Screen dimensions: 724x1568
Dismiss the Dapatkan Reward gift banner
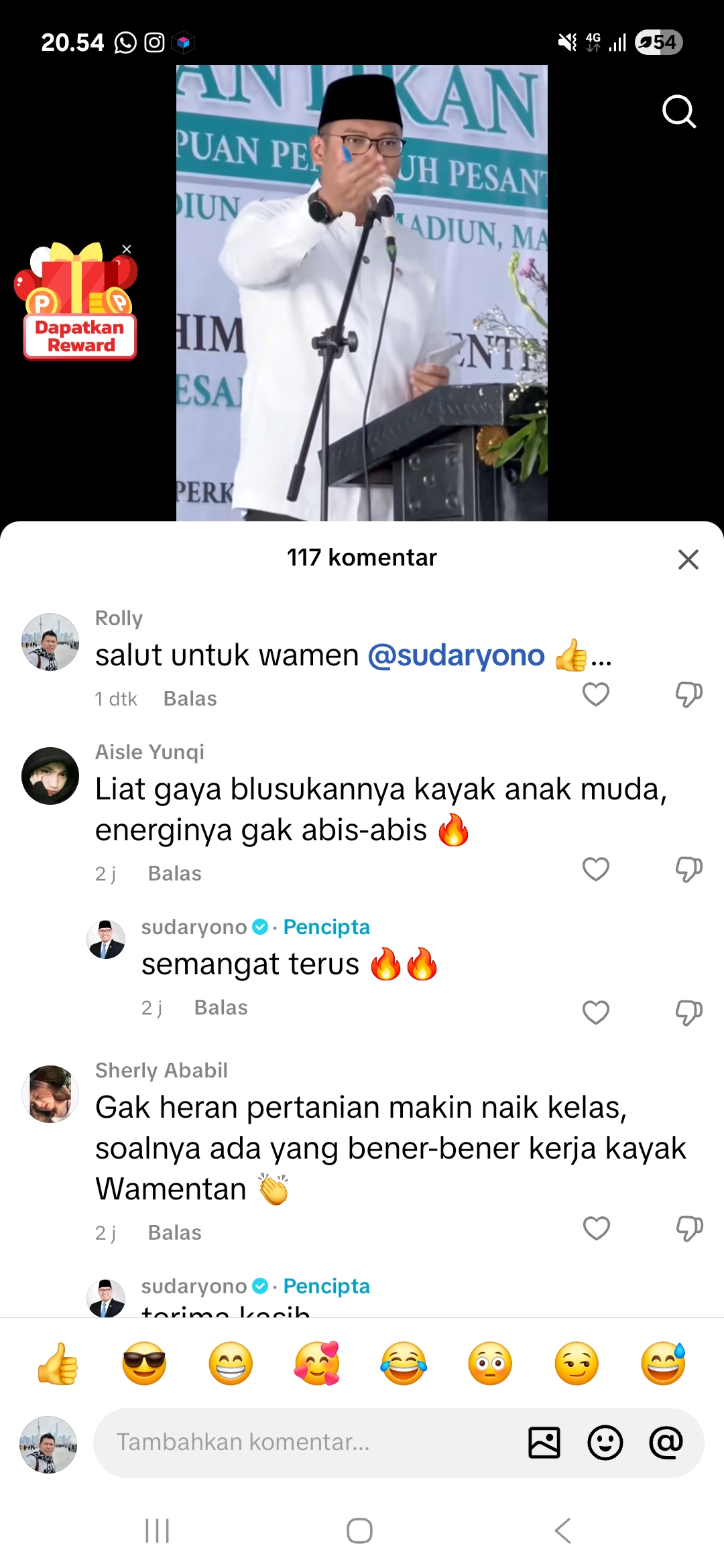tap(127, 249)
